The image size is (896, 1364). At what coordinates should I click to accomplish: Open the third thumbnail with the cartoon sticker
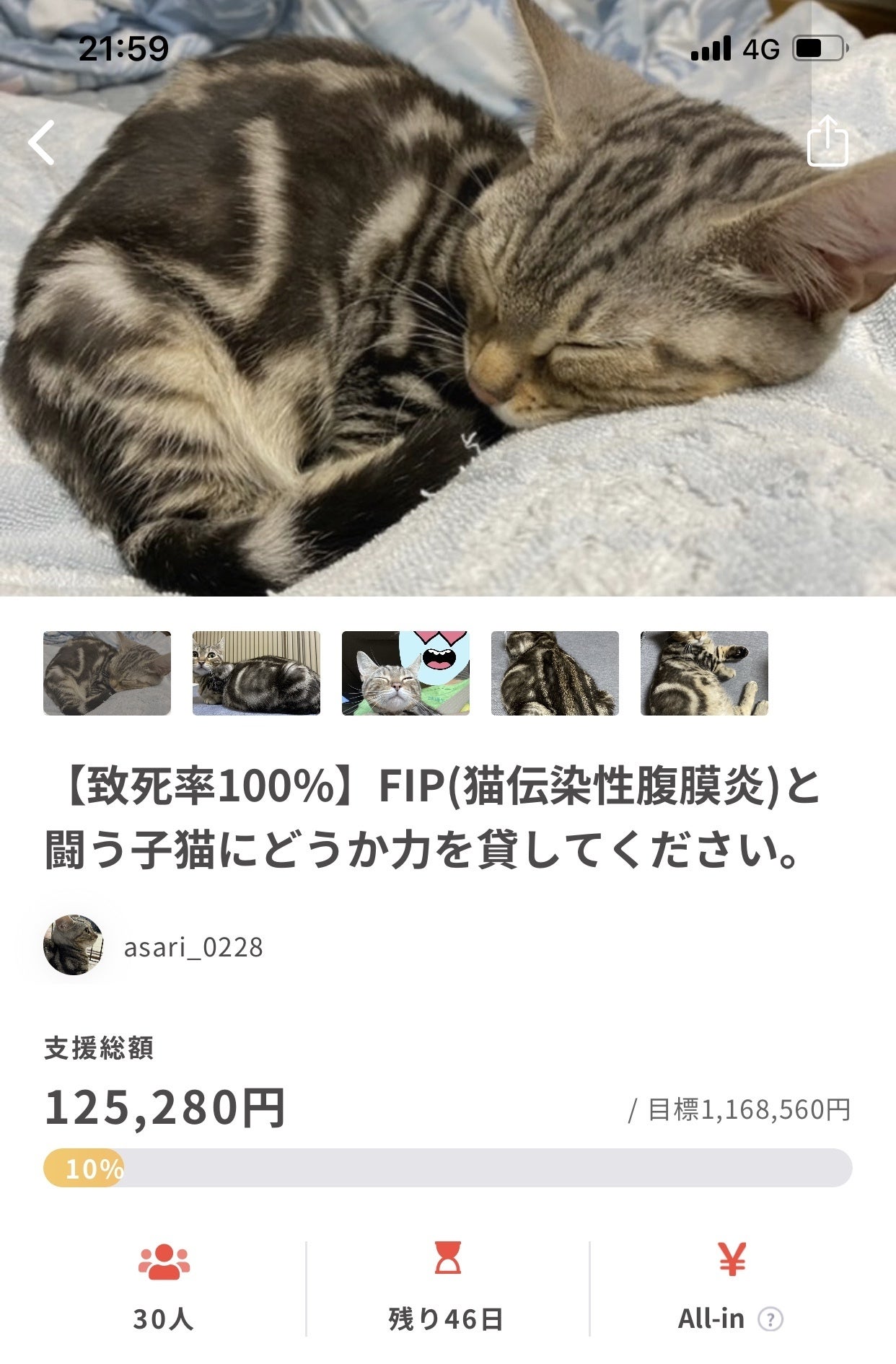(x=405, y=673)
